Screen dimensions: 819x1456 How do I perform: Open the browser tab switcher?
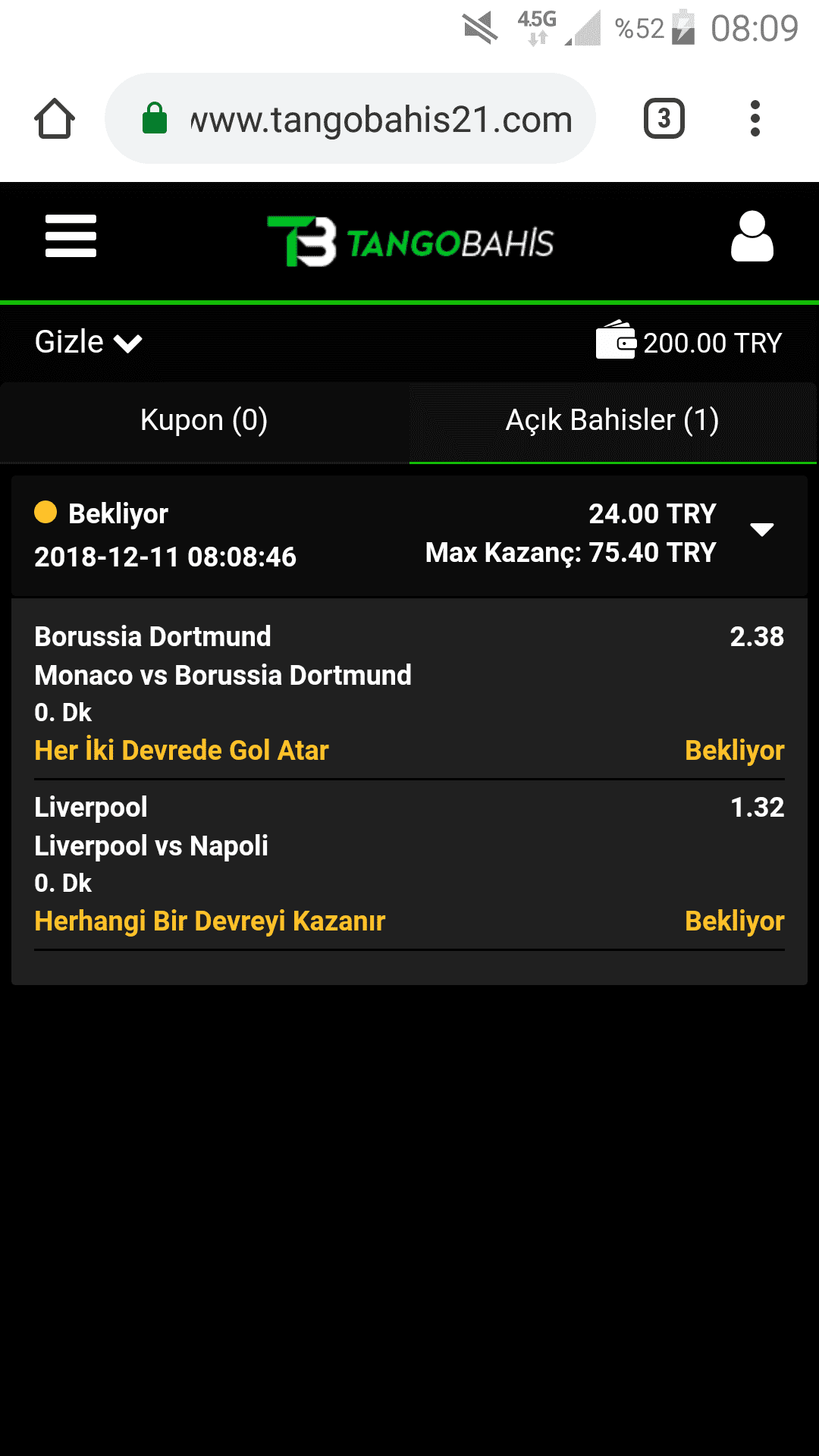pyautogui.click(x=664, y=119)
